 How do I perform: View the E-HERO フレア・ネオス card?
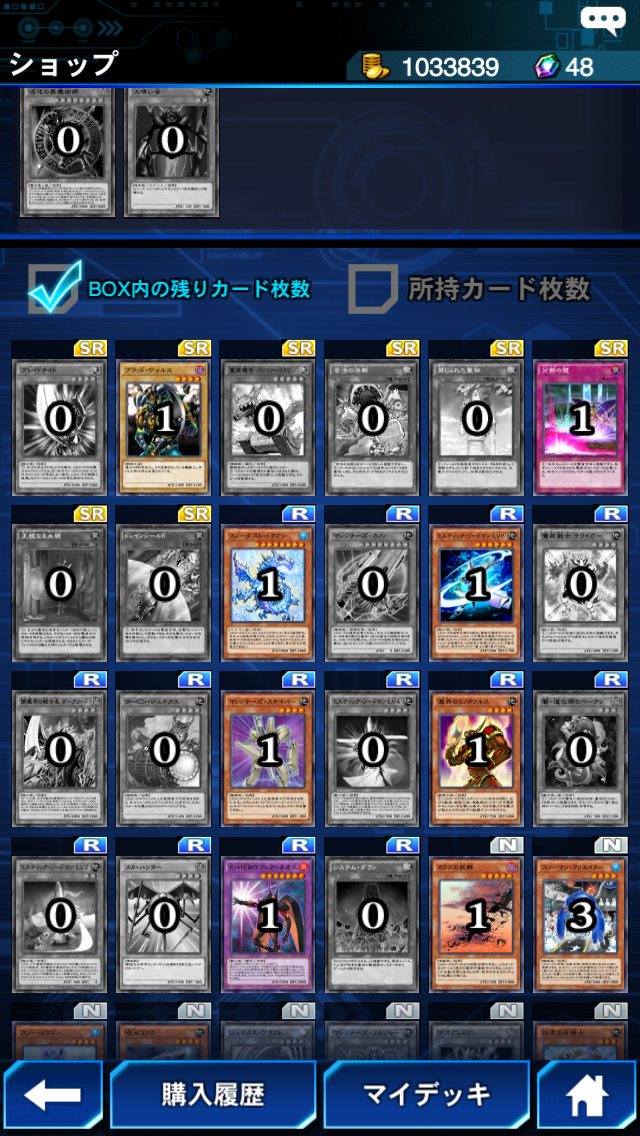[x=269, y=918]
